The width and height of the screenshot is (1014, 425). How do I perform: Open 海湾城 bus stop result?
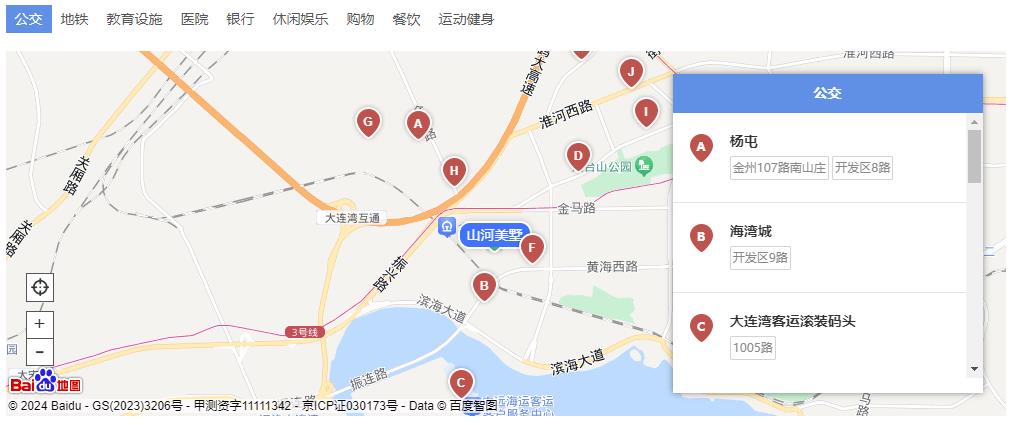click(x=751, y=231)
